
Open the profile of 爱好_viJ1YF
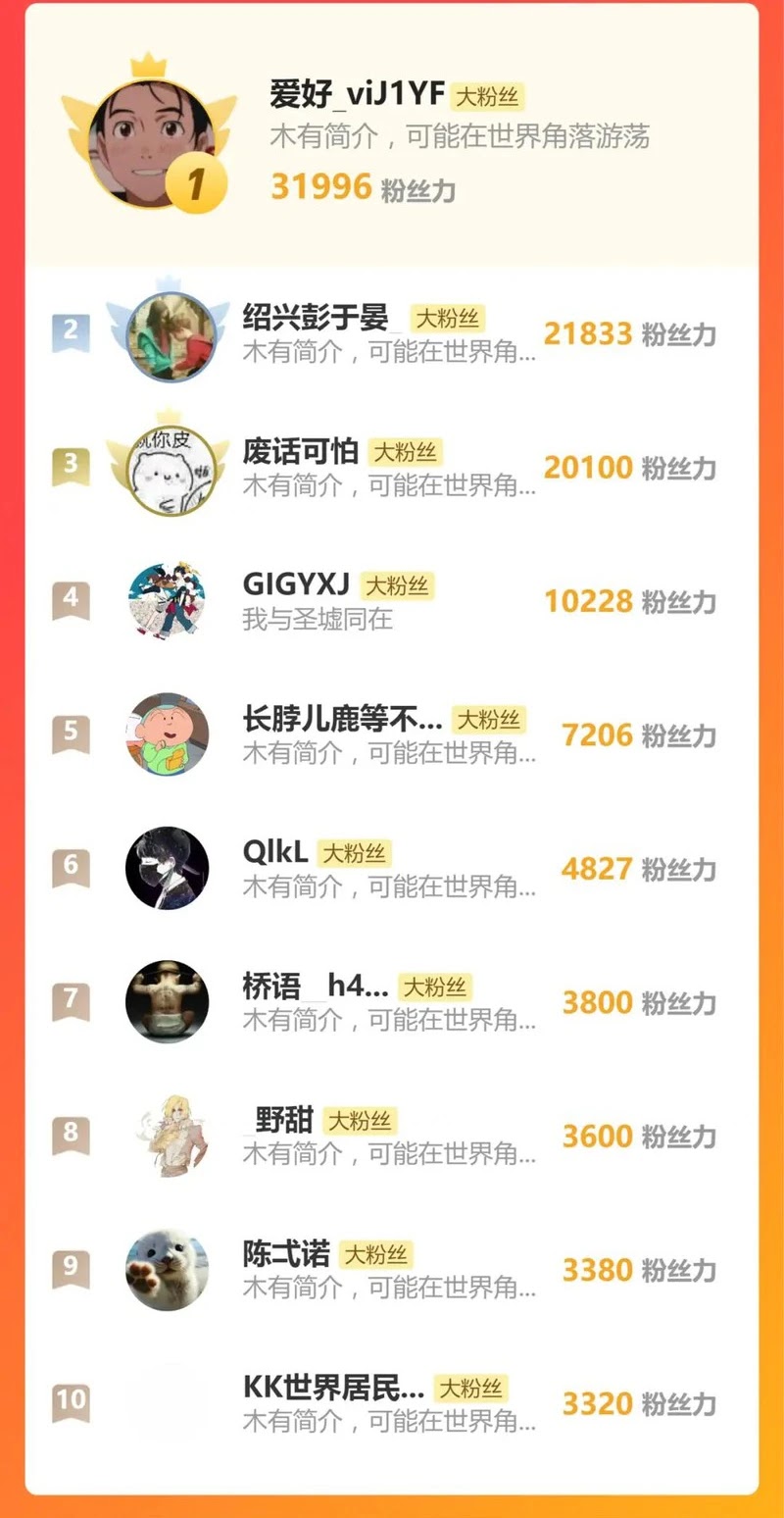coord(357,96)
